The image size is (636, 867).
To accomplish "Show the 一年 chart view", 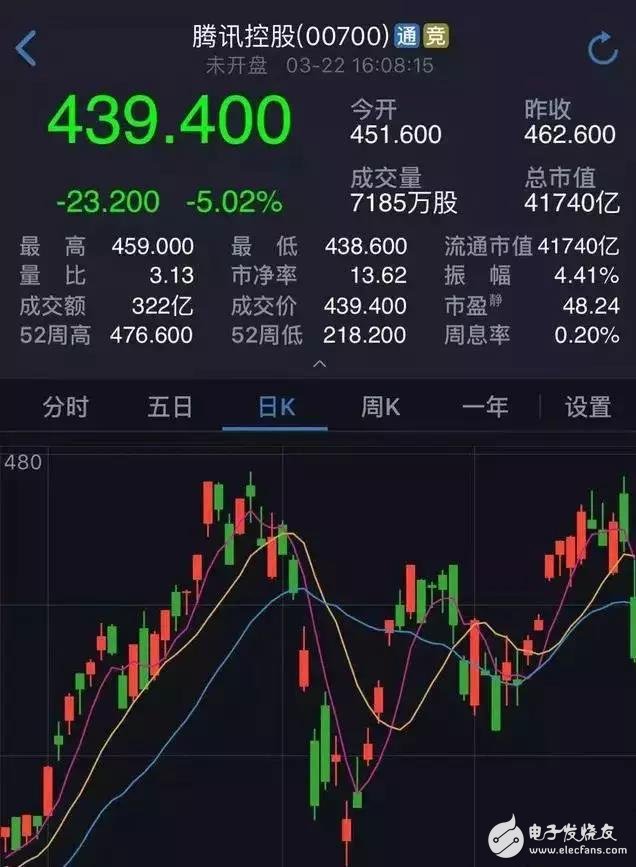I will pos(485,407).
